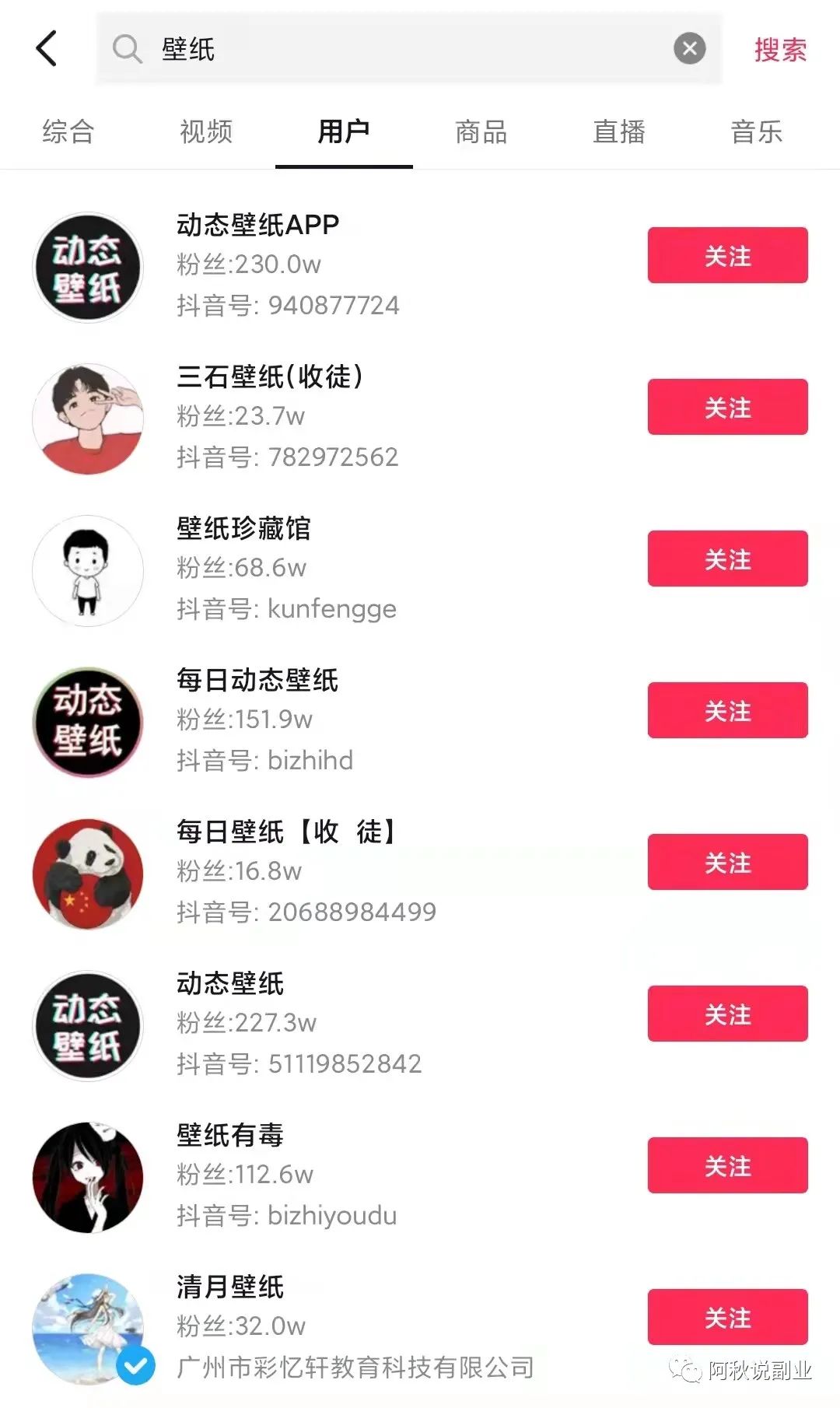Click the back arrow to exit search
The width and height of the screenshot is (840, 1408).
(x=47, y=48)
